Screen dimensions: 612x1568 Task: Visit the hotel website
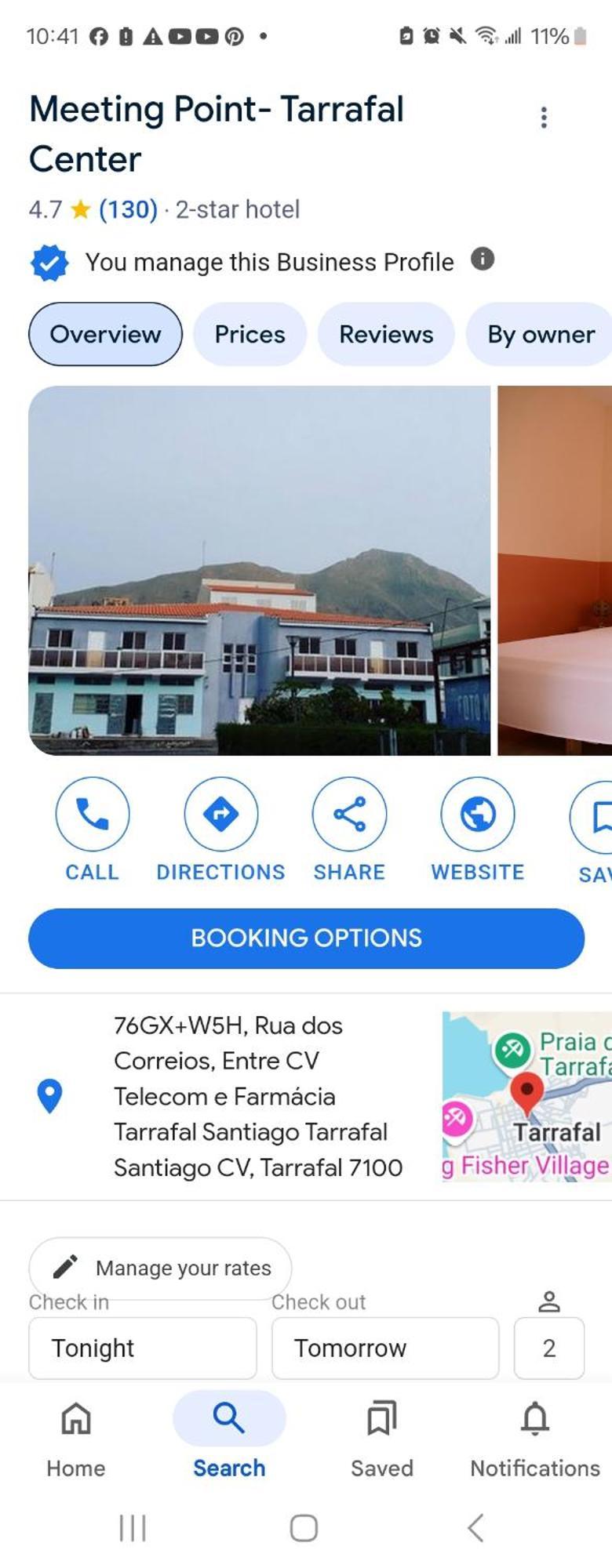(477, 815)
